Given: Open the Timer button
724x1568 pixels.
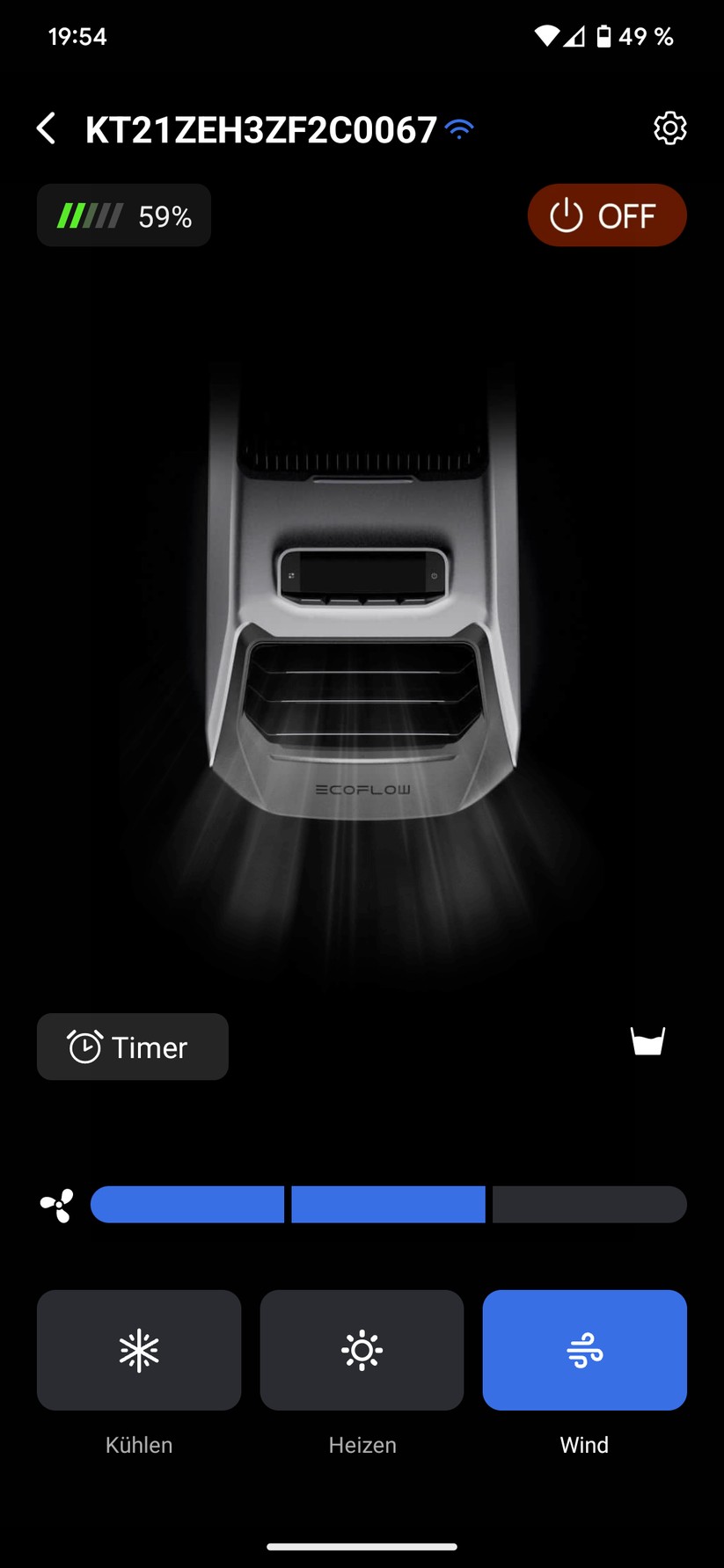Looking at the screenshot, I should [x=133, y=1047].
